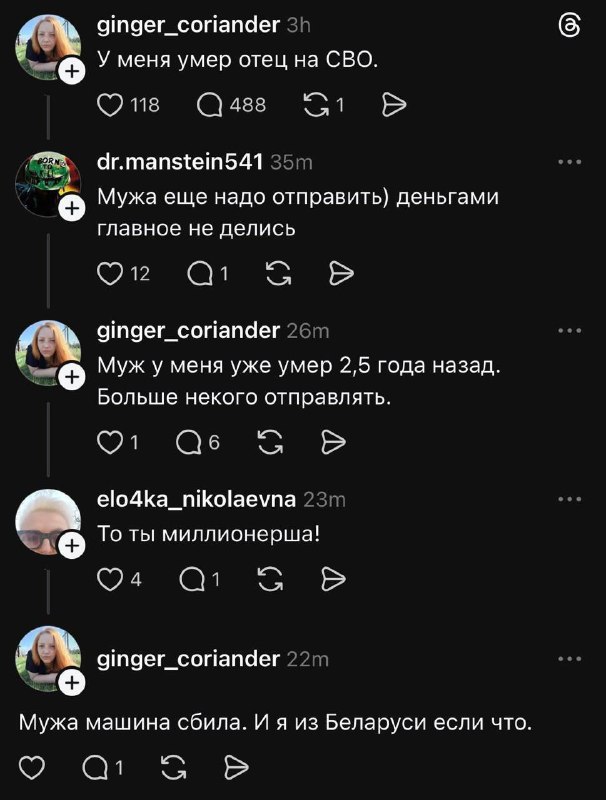606x800 pixels.
Task: Open replies under the Беларусь comment
Action: point(96,767)
